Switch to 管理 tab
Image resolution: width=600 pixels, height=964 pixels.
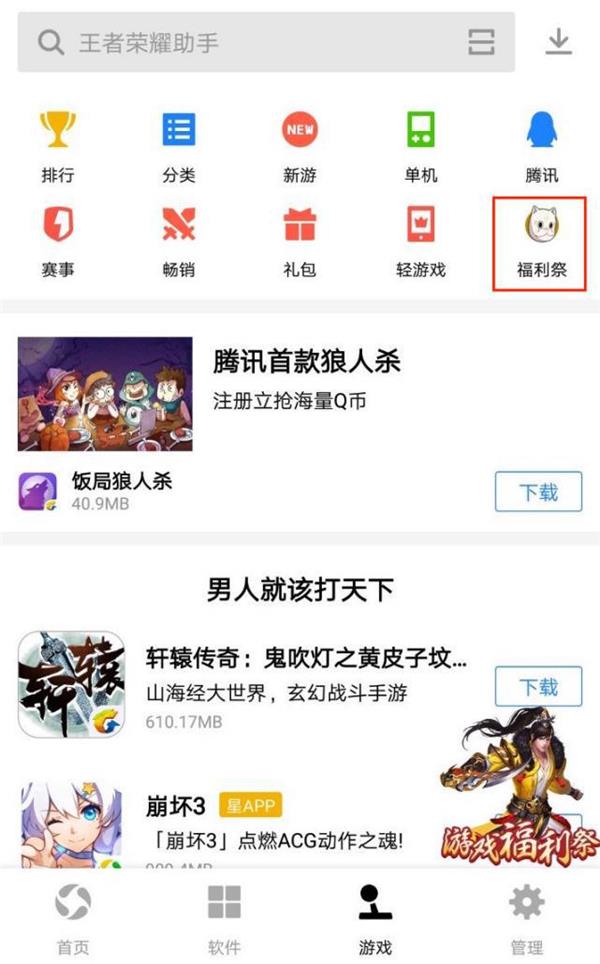pyautogui.click(x=527, y=918)
